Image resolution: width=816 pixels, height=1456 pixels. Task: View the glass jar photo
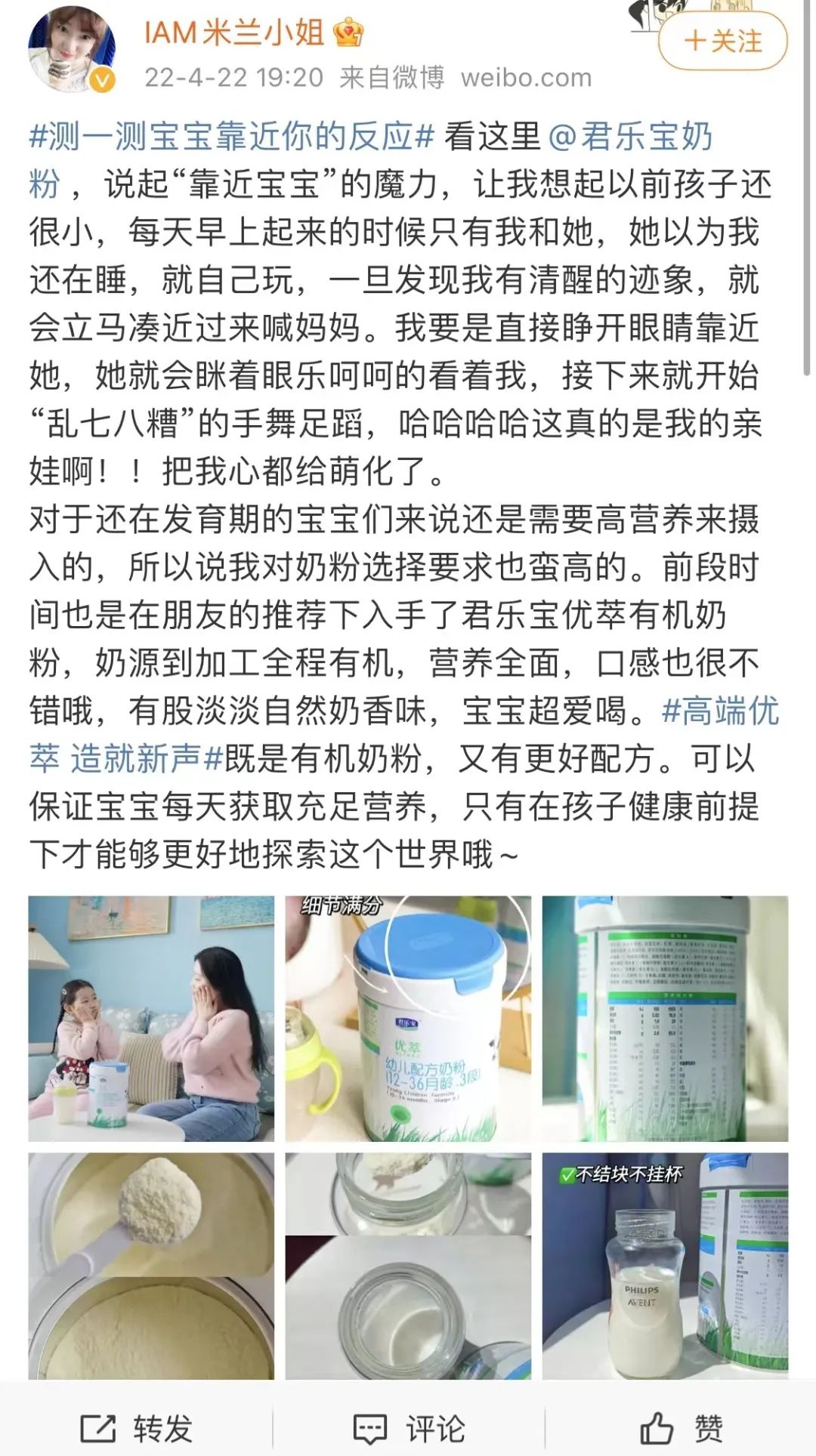408,1266
